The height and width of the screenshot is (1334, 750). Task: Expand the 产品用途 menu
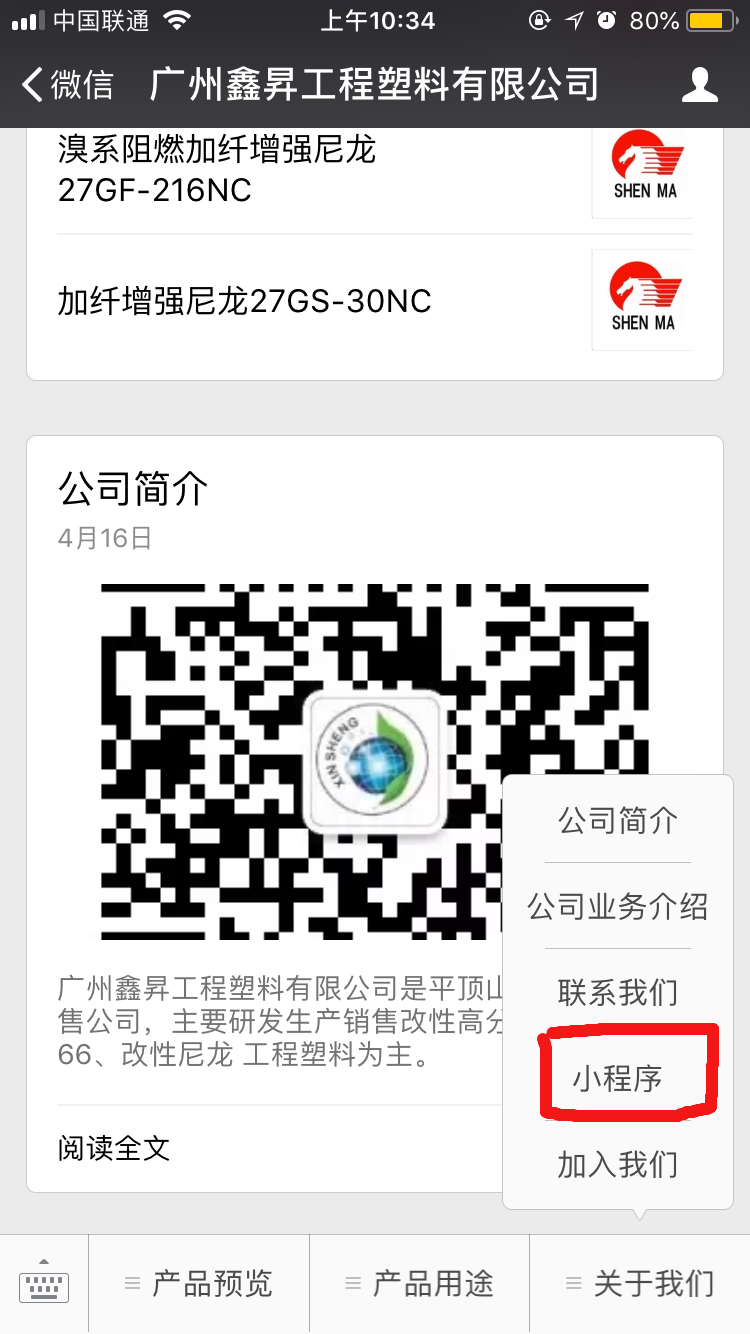point(420,1284)
